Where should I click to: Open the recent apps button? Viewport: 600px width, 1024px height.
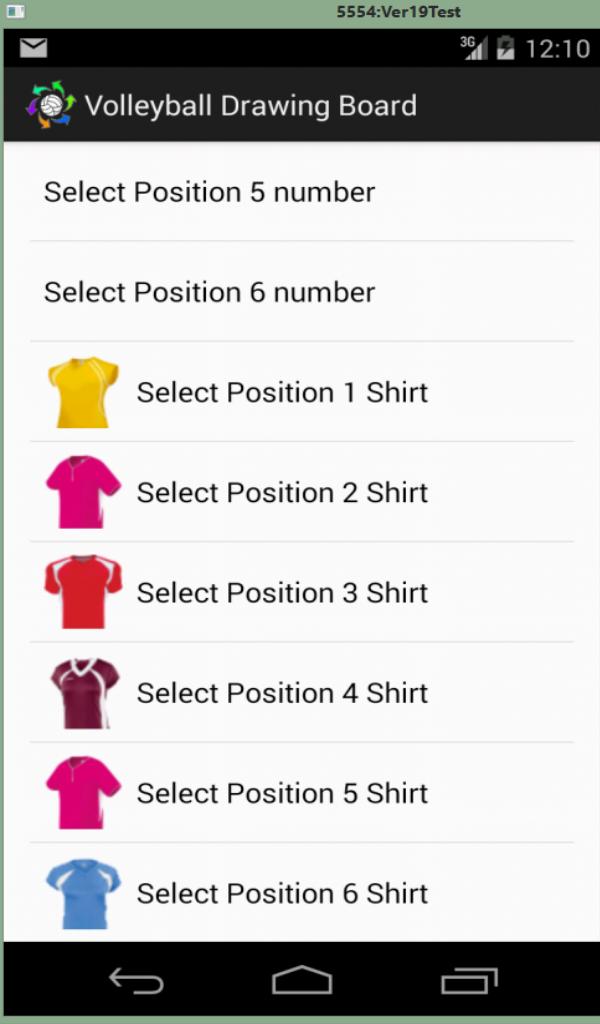tap(468, 981)
